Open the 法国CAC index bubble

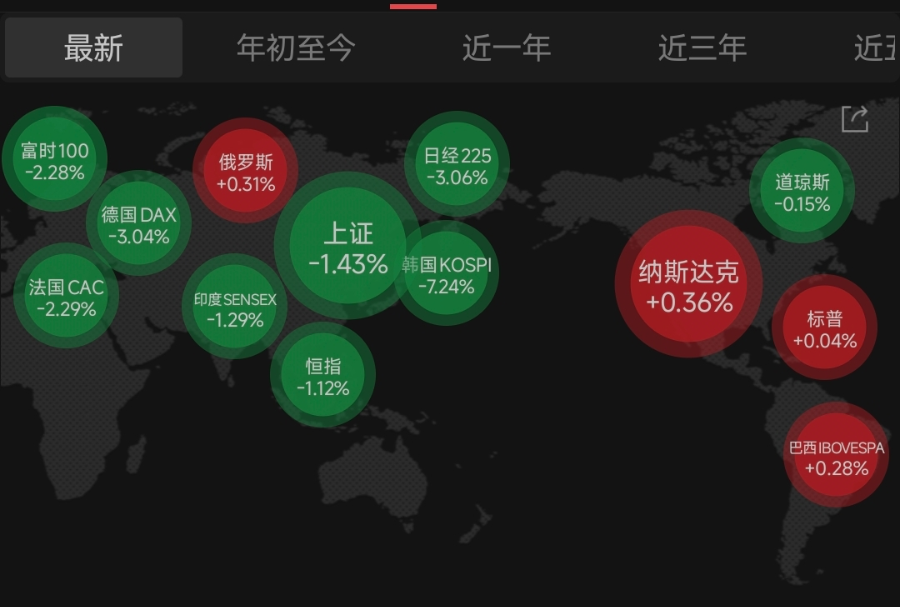[66, 297]
